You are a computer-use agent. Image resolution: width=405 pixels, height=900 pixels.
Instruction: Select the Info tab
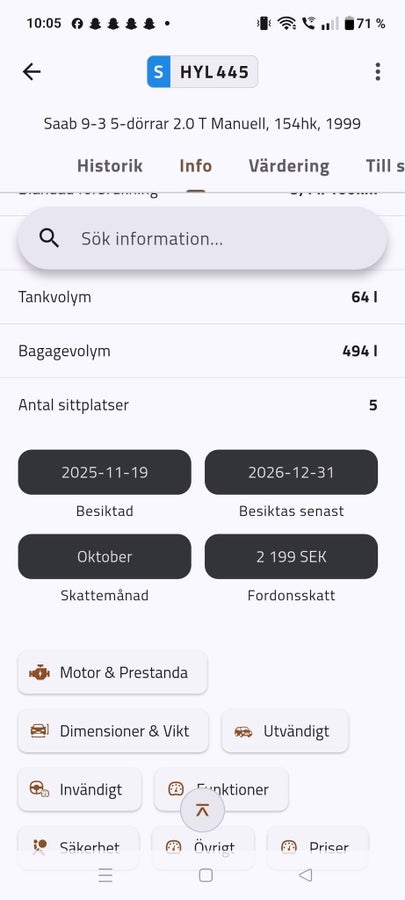196,166
